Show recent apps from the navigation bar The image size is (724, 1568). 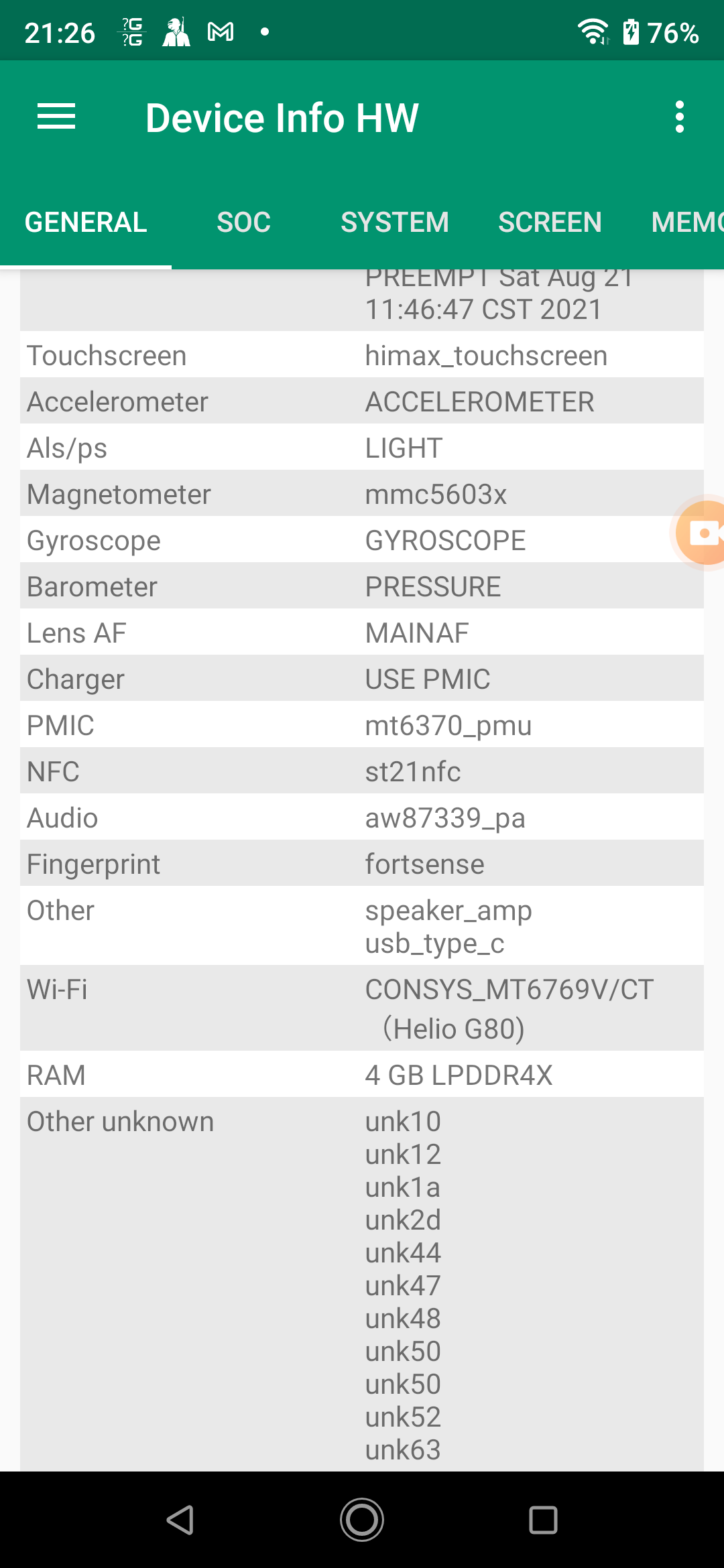[543, 1520]
